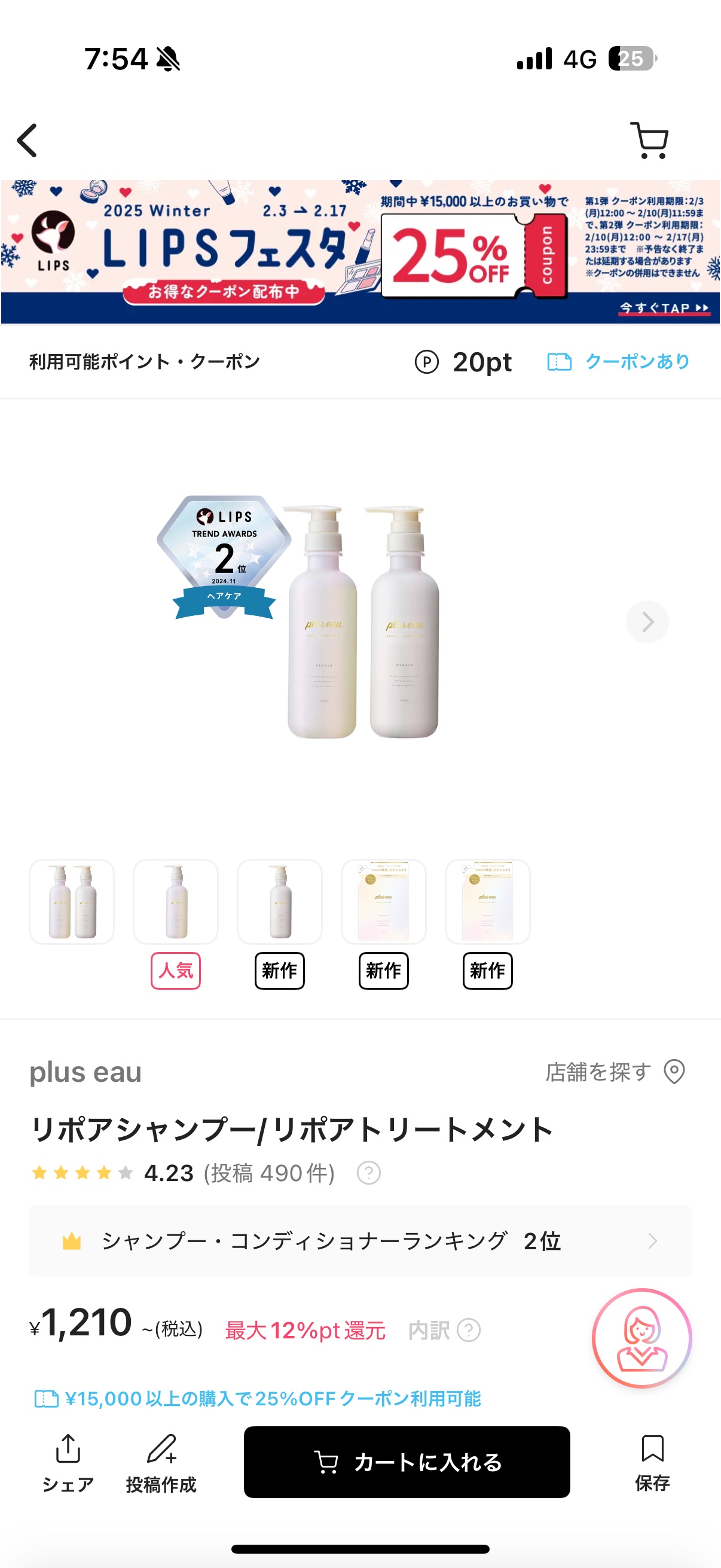Tap the rating help question mark

tap(370, 1172)
